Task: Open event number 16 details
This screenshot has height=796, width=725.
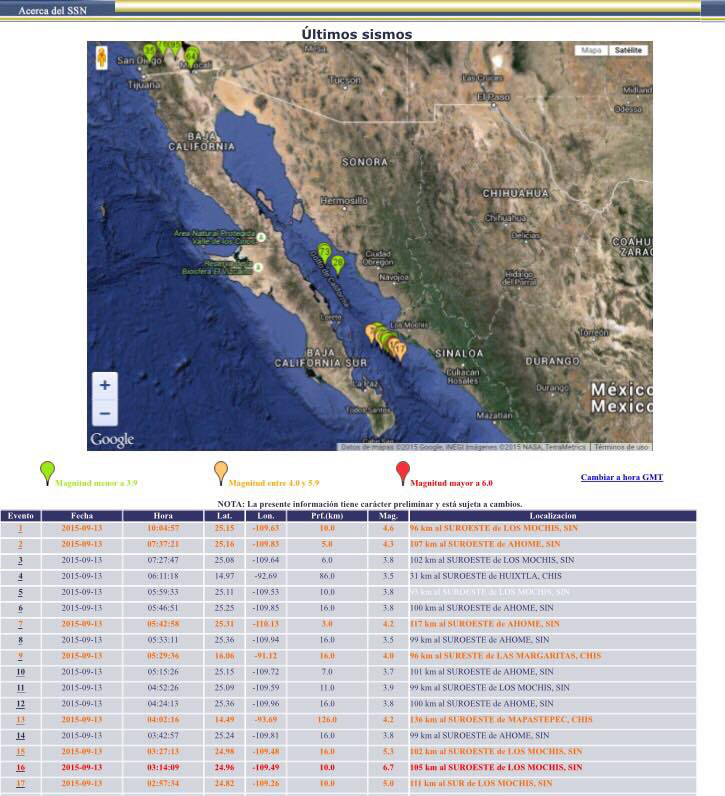Action: 20,768
